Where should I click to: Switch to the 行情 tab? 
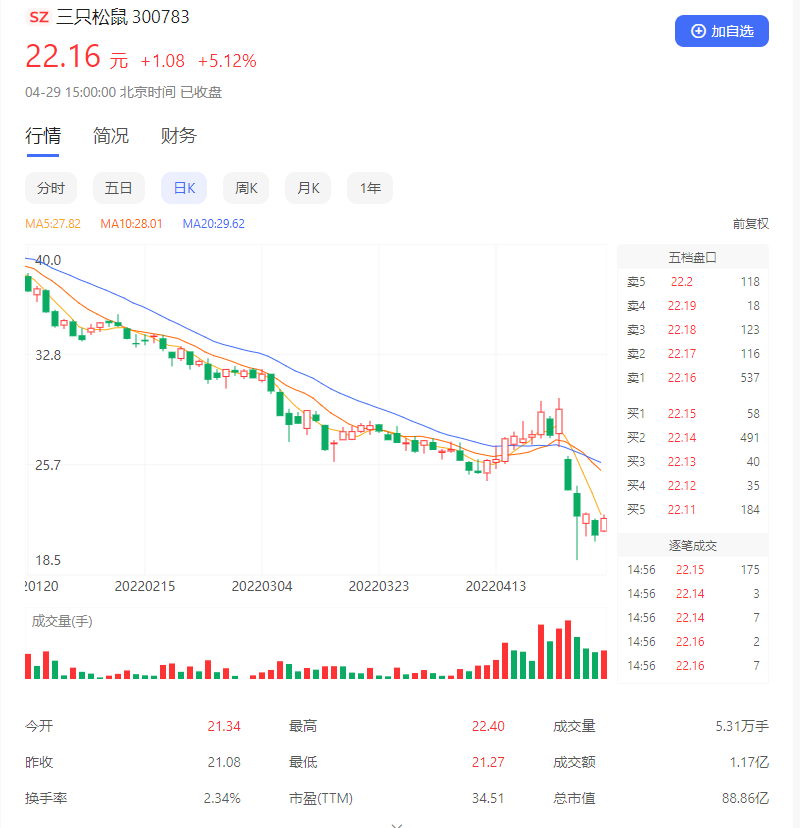(43, 137)
